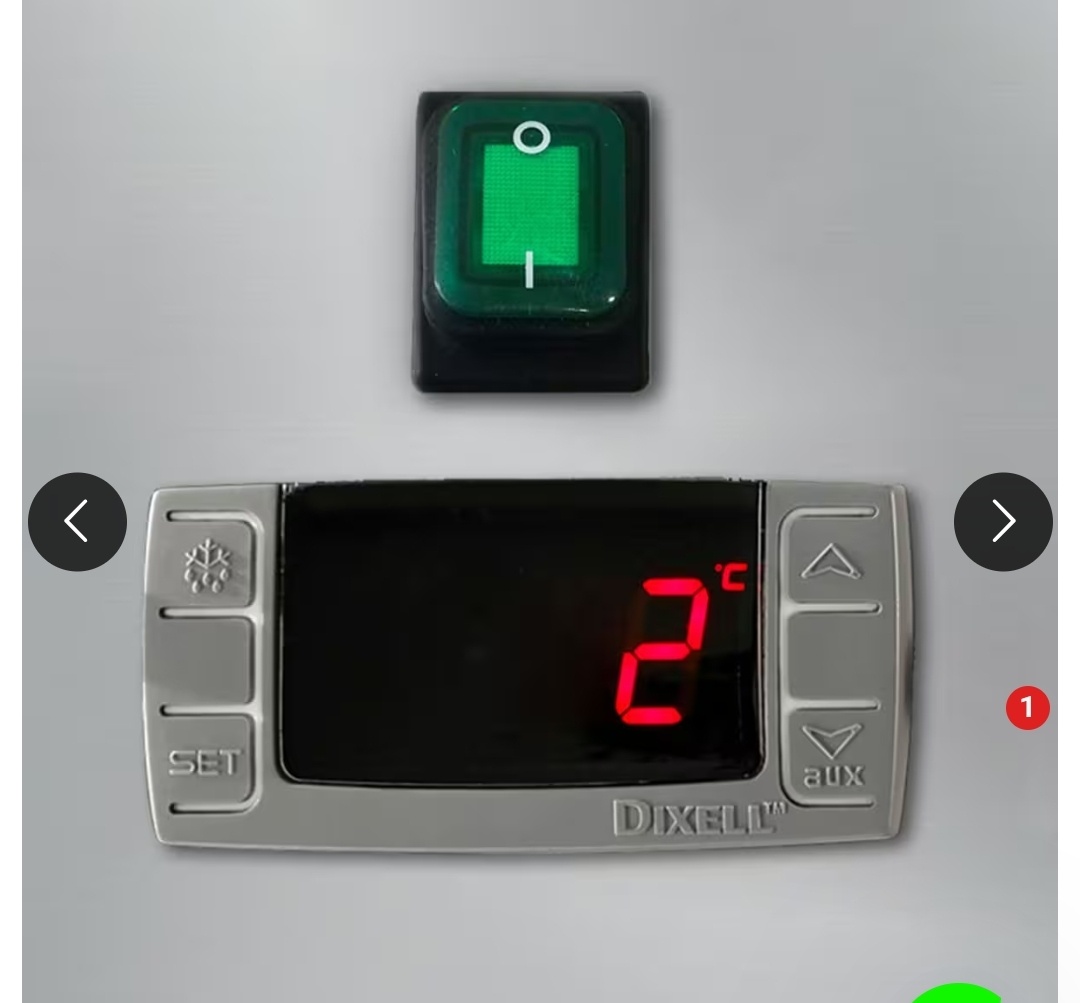Show the next product image
This screenshot has width=1080, height=1003.
[1003, 522]
